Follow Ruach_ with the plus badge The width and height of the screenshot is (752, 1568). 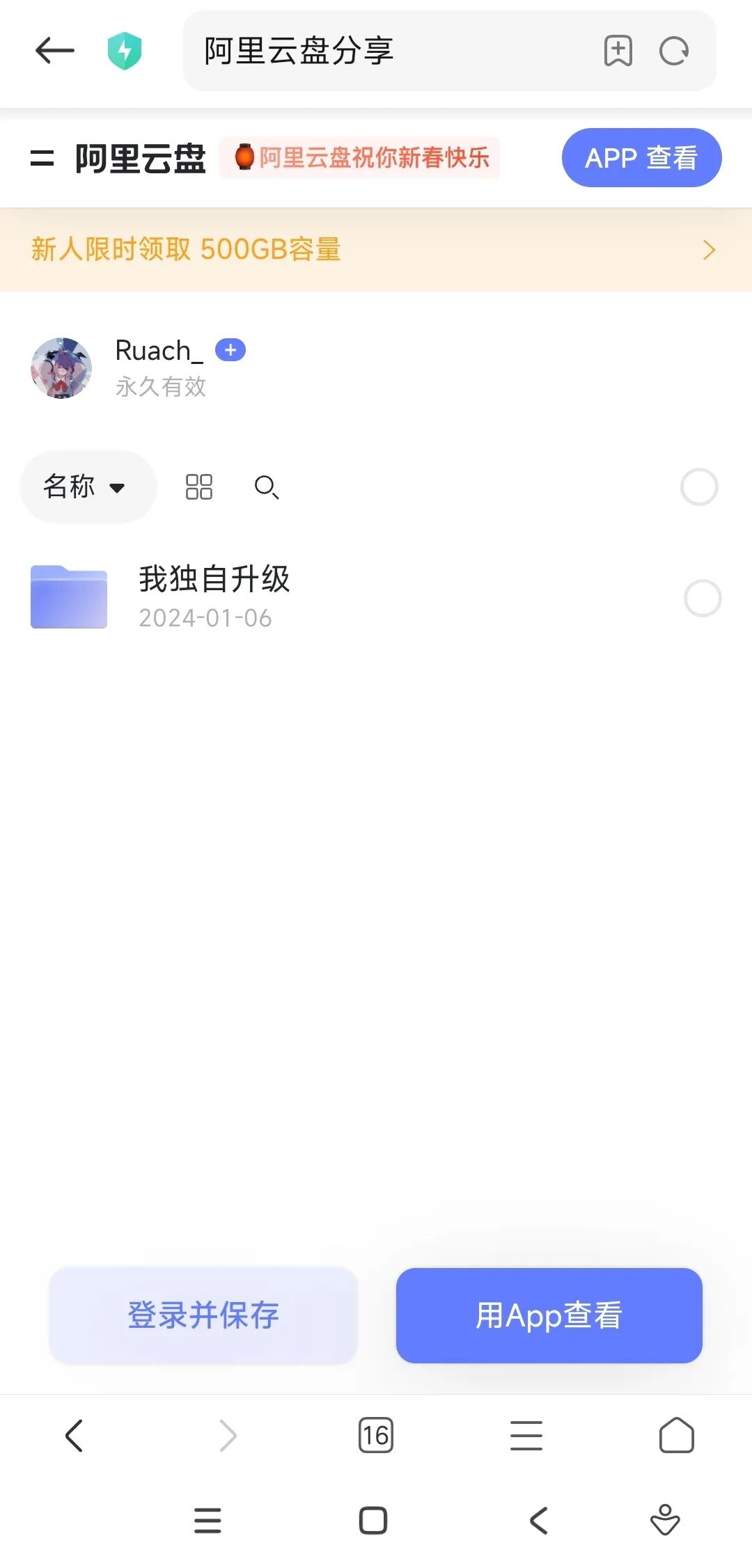click(x=230, y=350)
